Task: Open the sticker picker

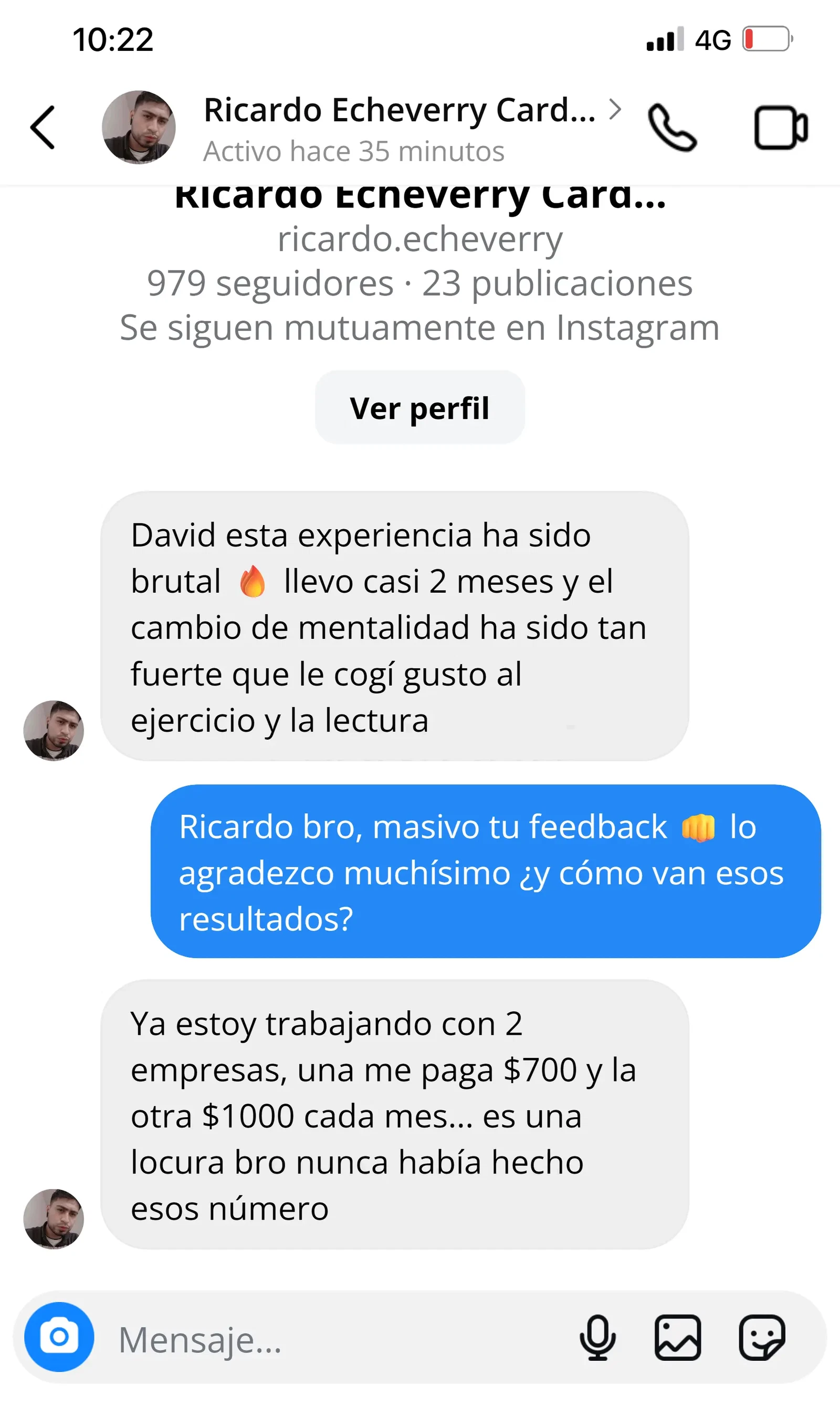Action: tap(761, 1338)
